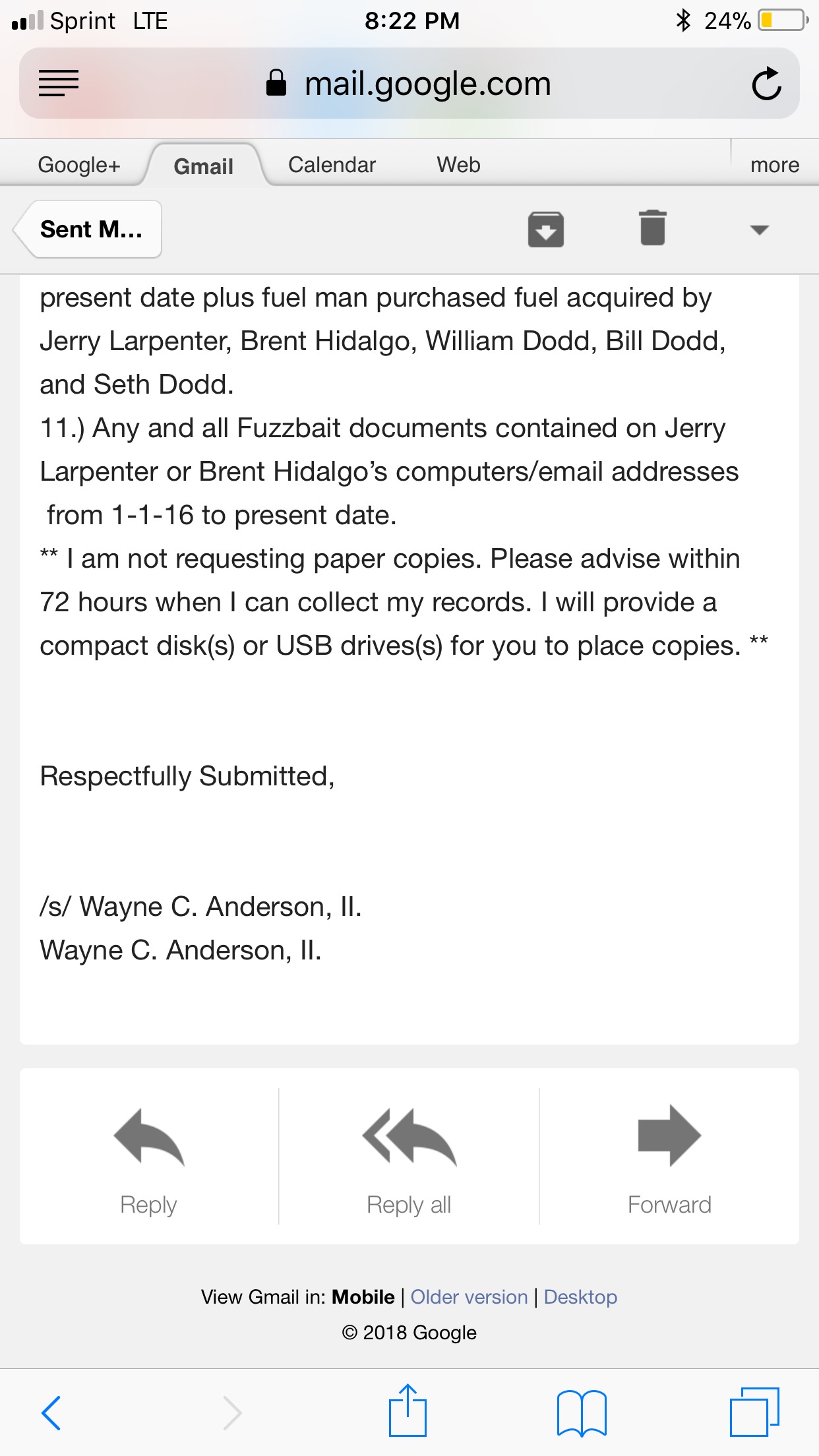The height and width of the screenshot is (1456, 819).
Task: View Gmail in Older version
Action: click(469, 1297)
